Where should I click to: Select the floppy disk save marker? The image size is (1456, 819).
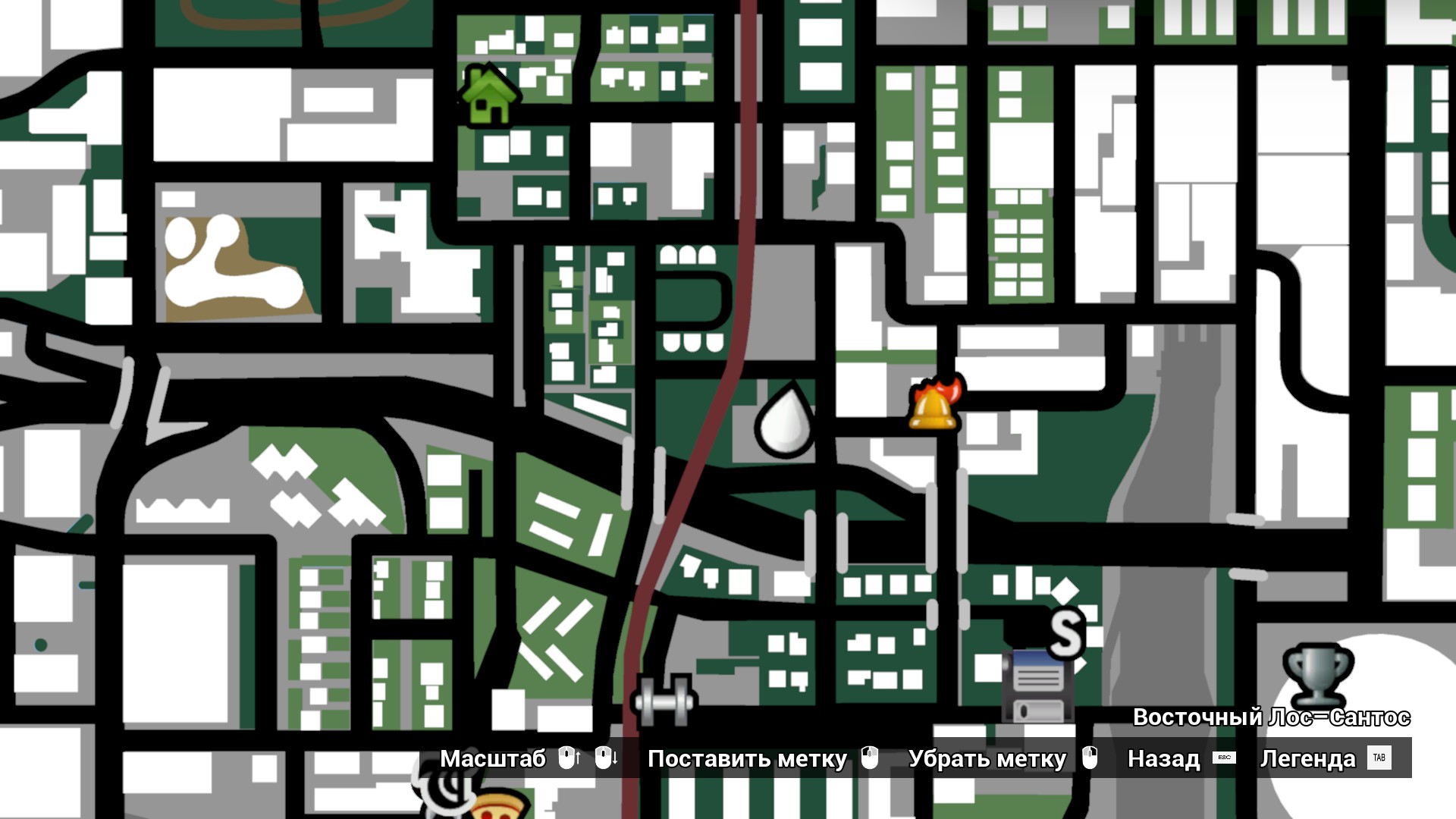coord(1037,686)
